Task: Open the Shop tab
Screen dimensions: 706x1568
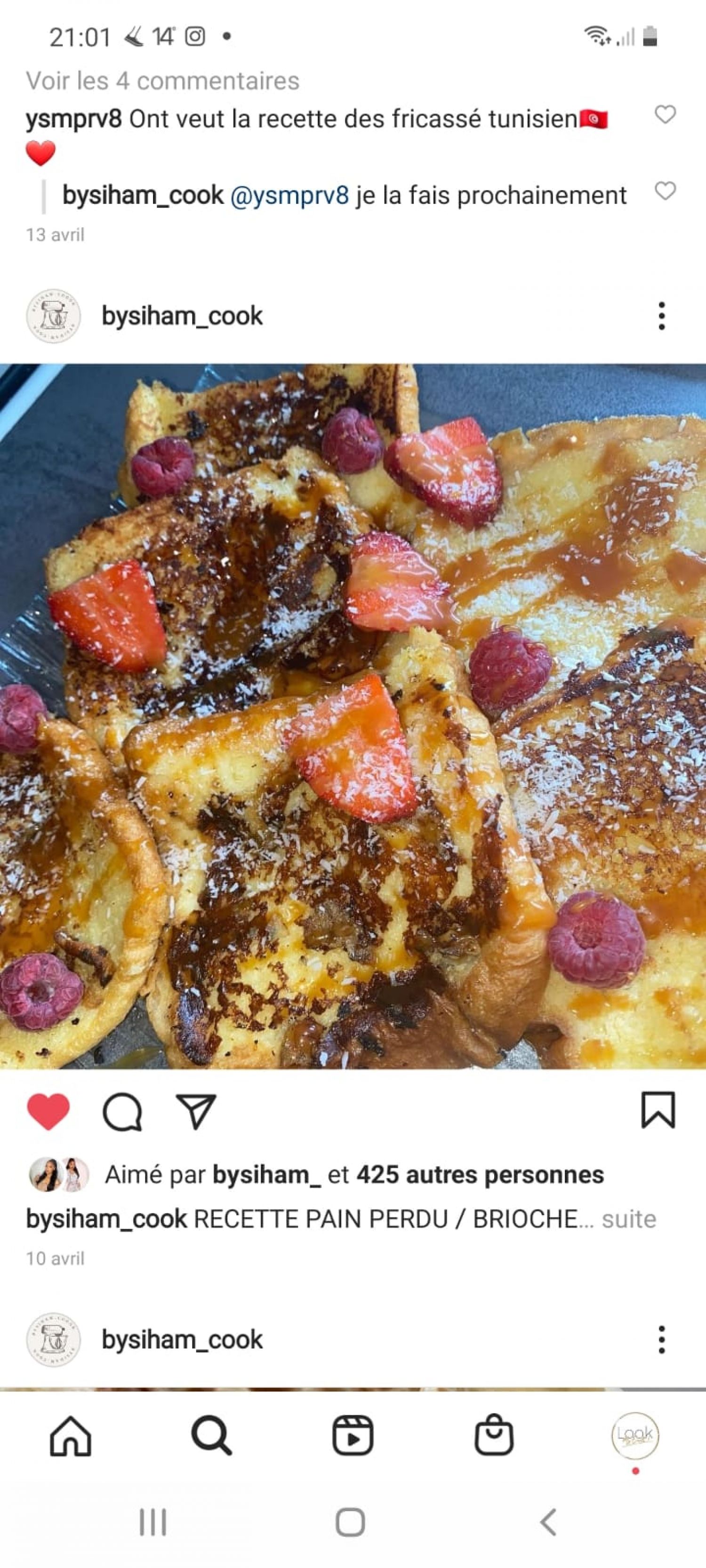Action: [x=494, y=1436]
